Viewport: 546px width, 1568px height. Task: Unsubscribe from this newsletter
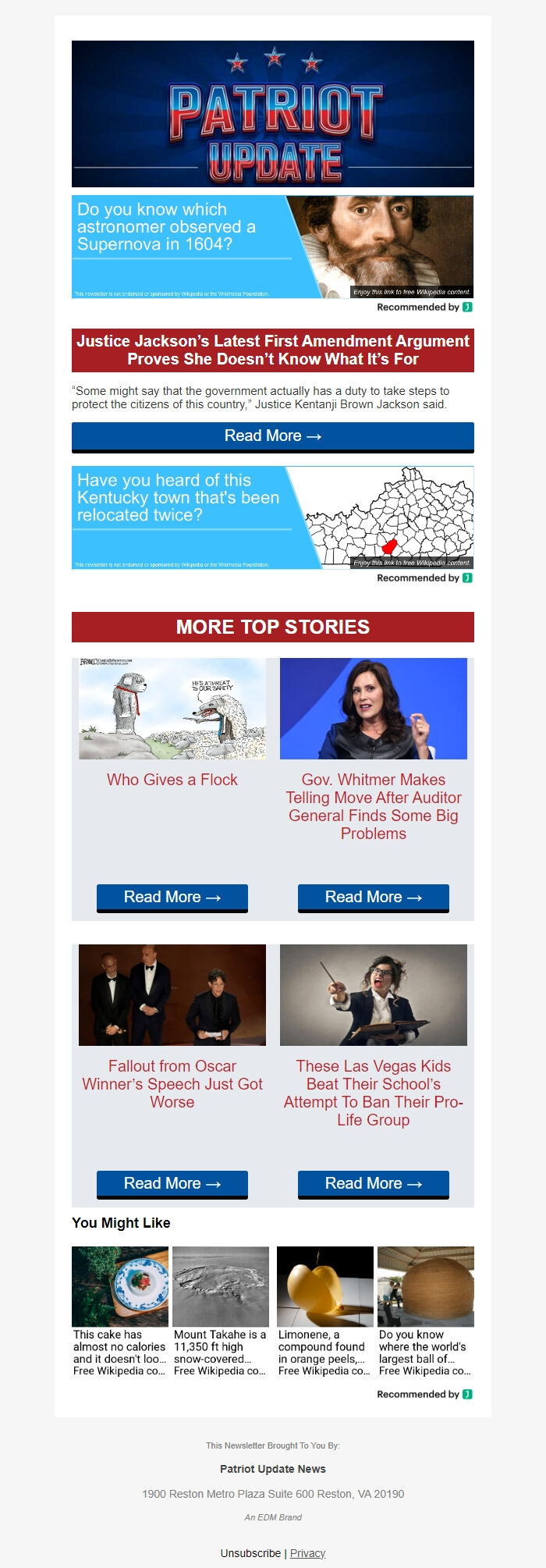pyautogui.click(x=250, y=1553)
